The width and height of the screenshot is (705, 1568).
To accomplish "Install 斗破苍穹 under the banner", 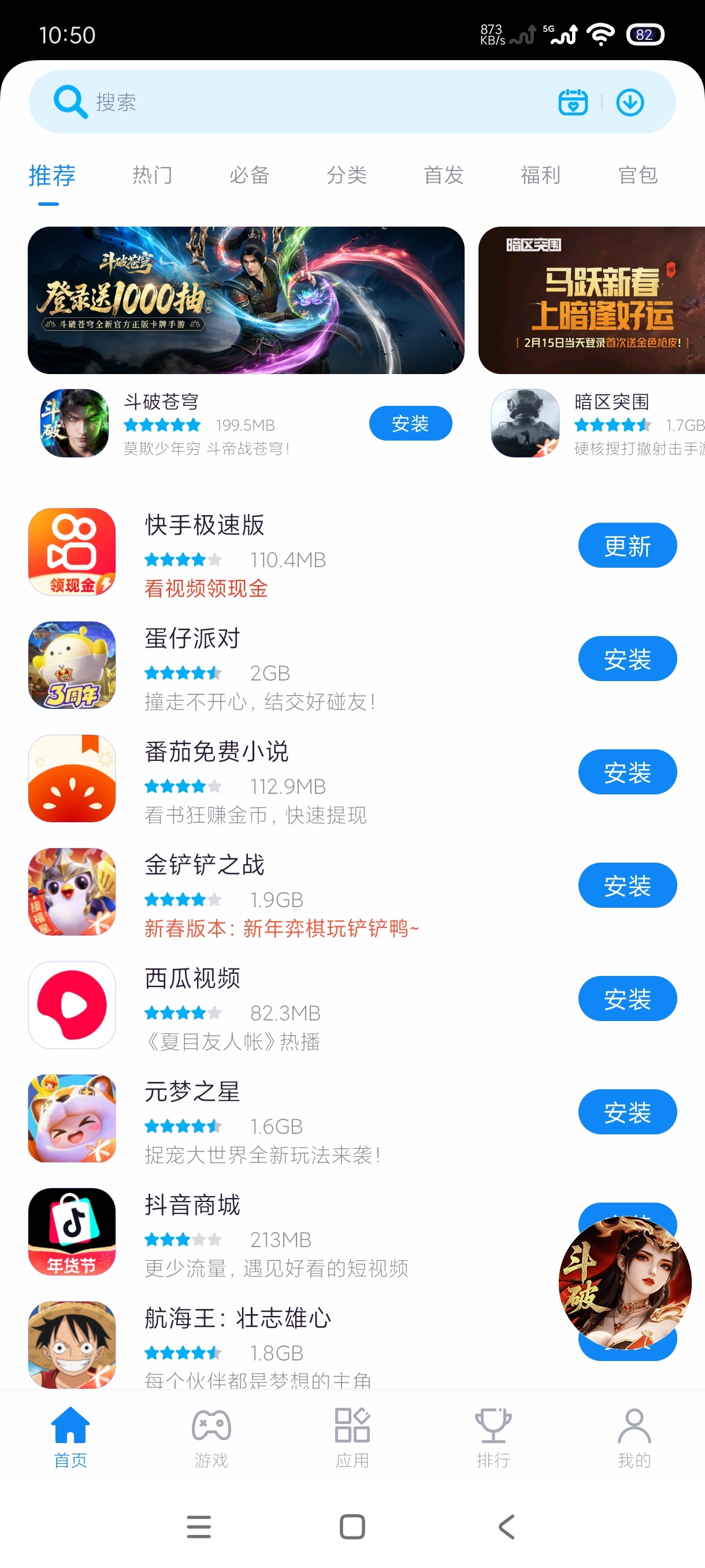I will pos(410,423).
